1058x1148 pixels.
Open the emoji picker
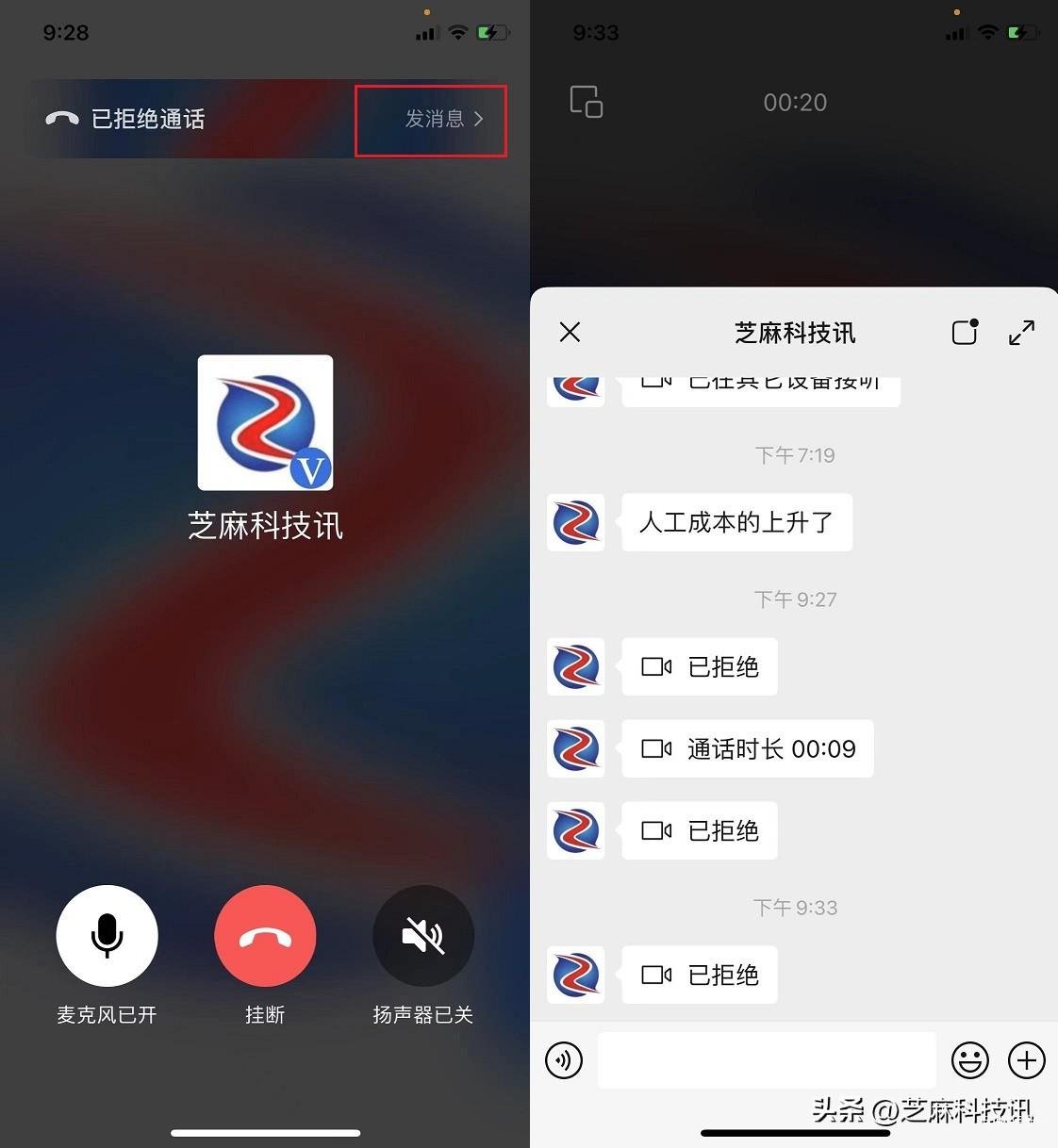point(969,1060)
